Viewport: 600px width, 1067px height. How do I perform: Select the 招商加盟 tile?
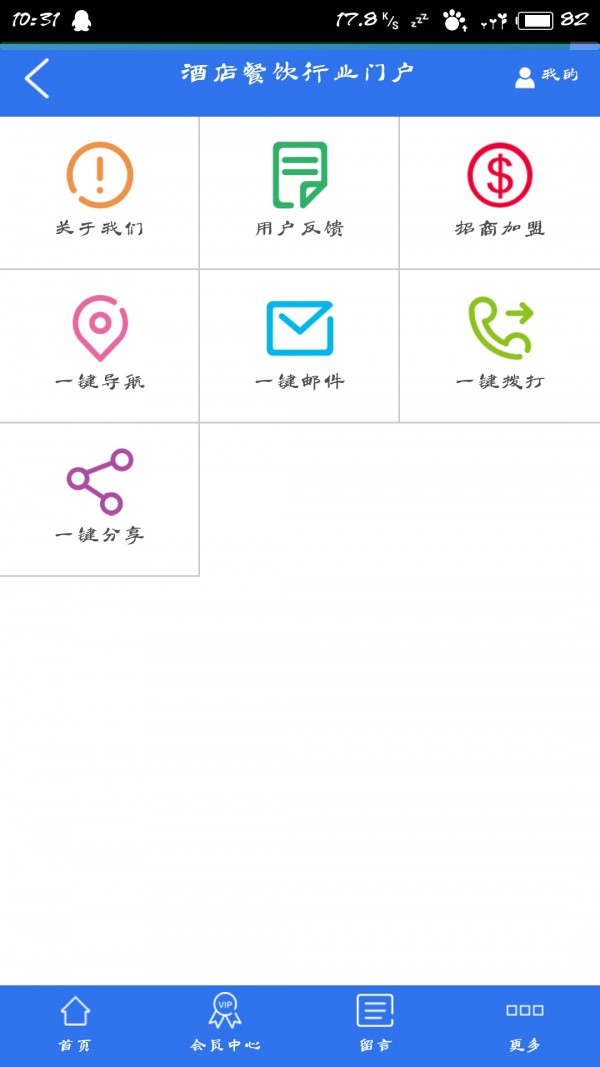(x=499, y=192)
